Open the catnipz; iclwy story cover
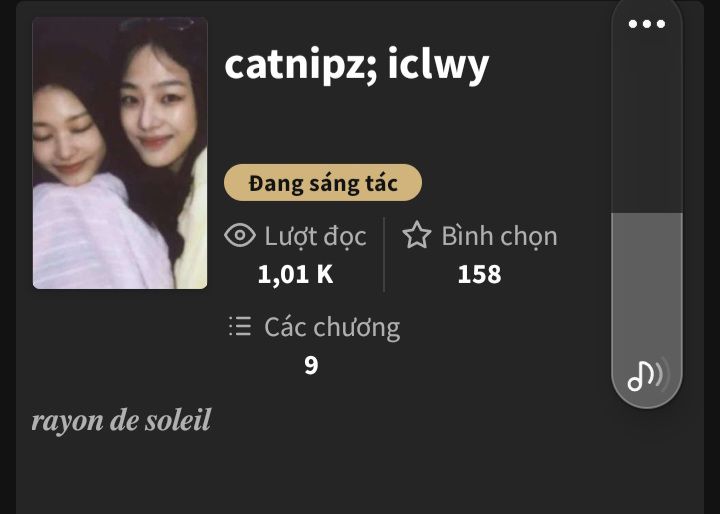This screenshot has width=720, height=514. point(120,153)
